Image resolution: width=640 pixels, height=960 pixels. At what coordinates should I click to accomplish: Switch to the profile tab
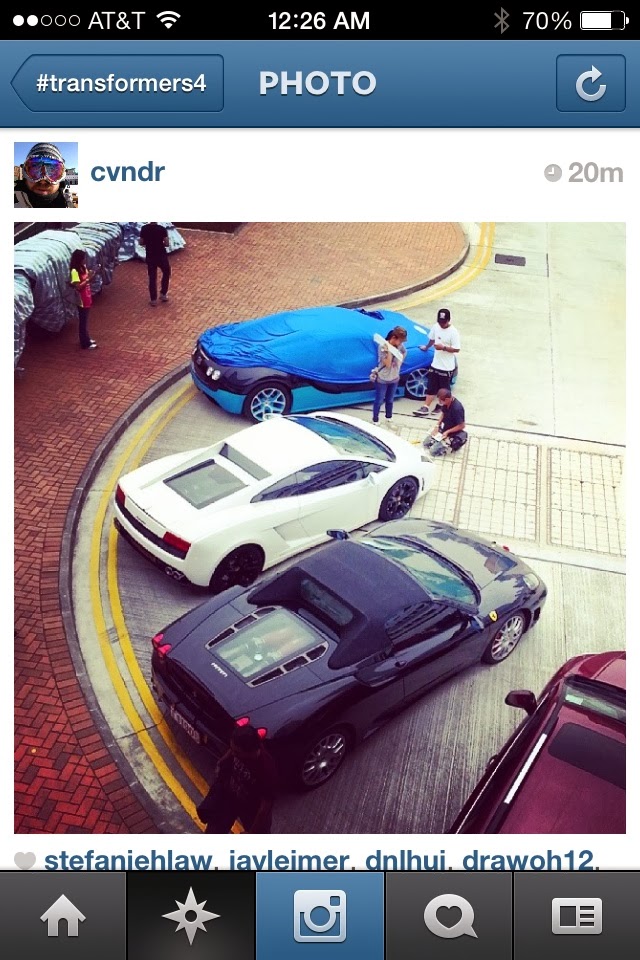tap(577, 916)
